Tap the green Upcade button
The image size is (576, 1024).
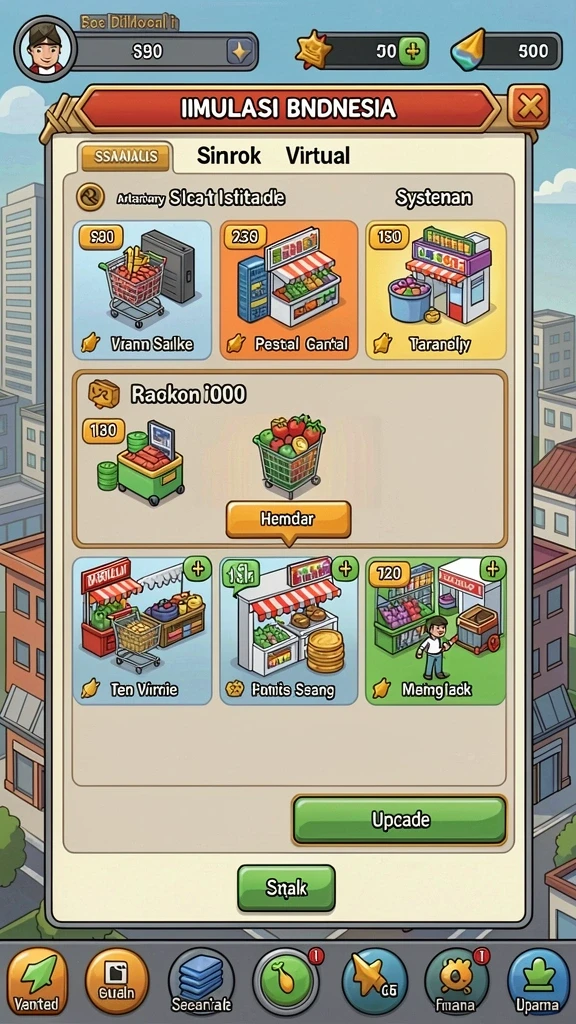[399, 820]
